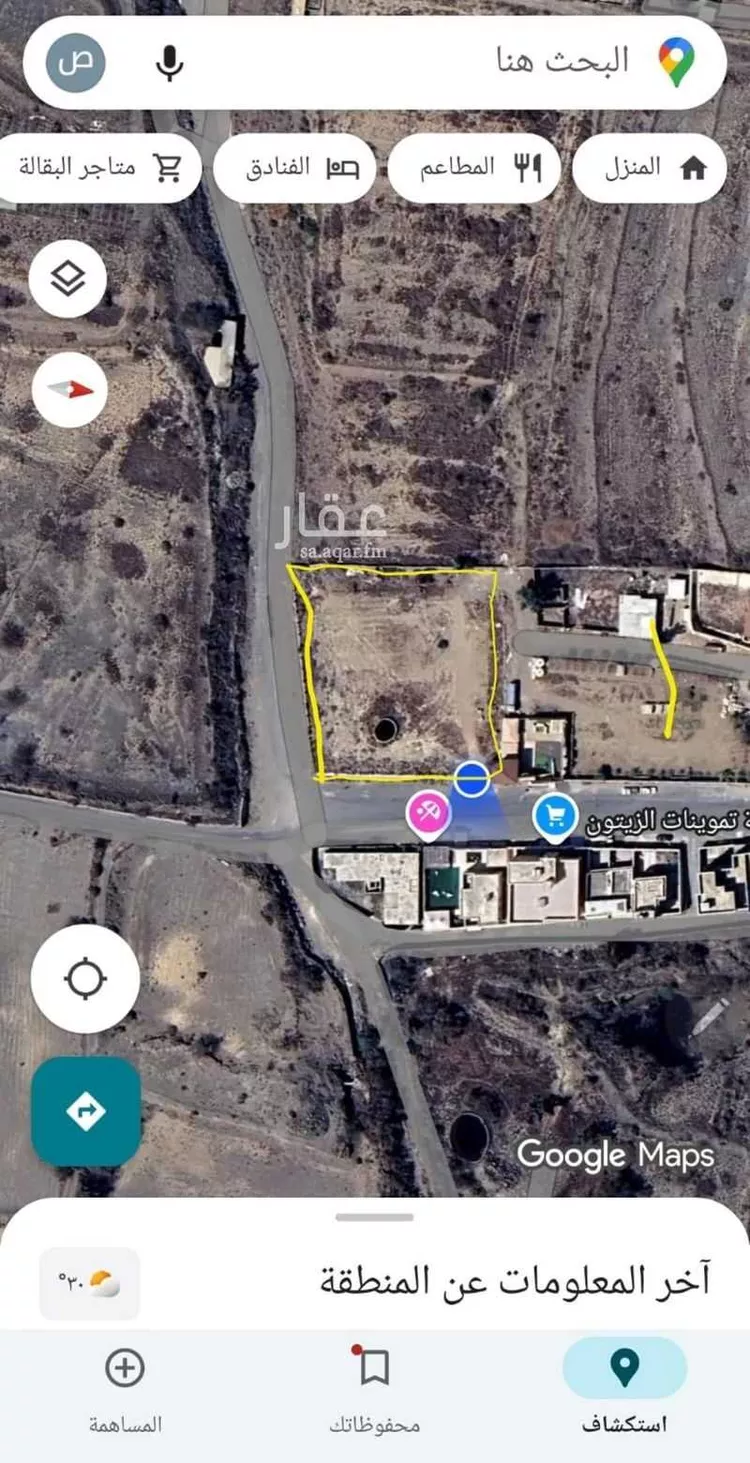
Task: Open the weather chip showing 20°
Action: (89, 1283)
